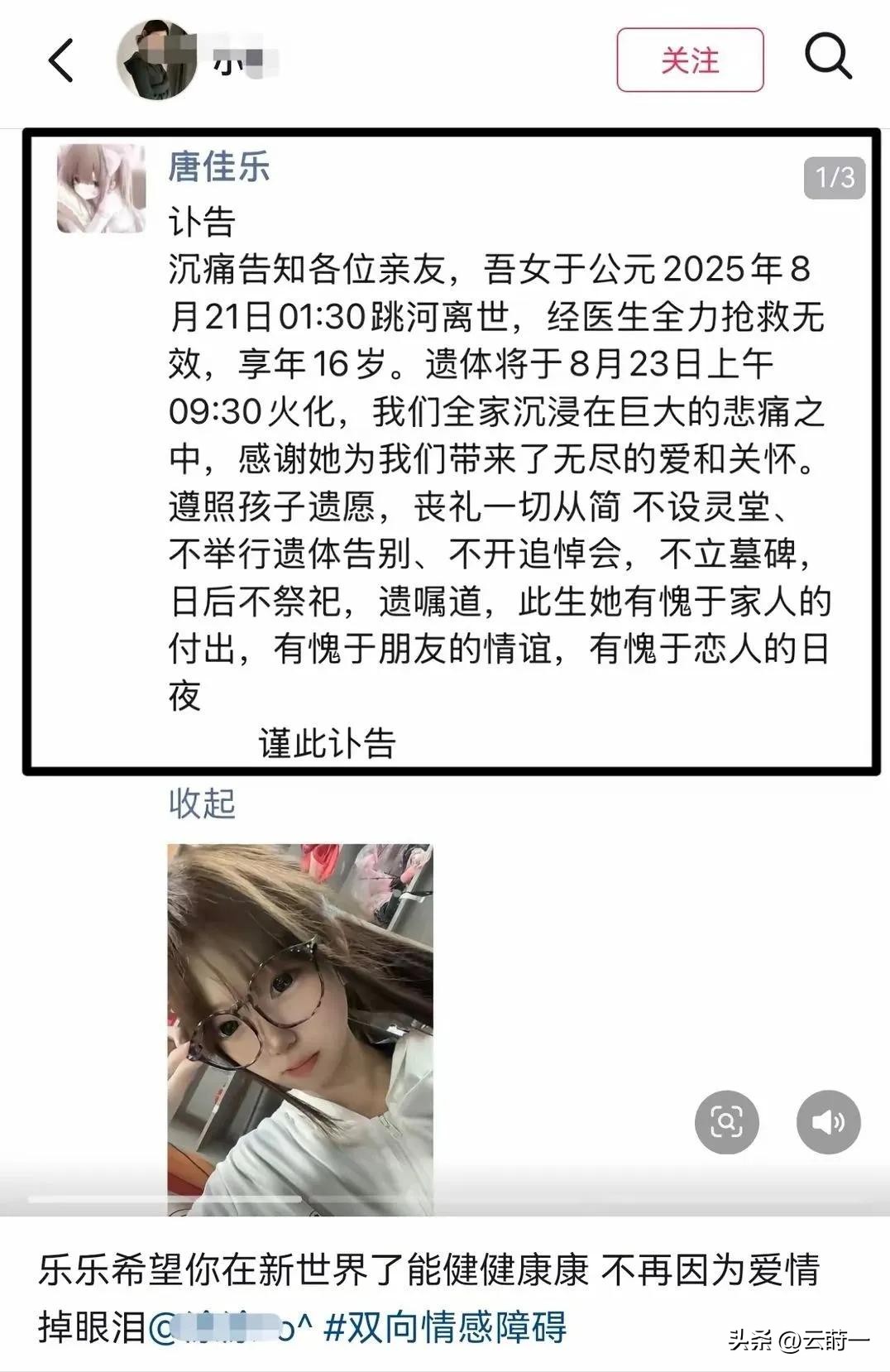Go back using the top-left arrow
Screen dimensions: 890x1372
tap(61, 60)
